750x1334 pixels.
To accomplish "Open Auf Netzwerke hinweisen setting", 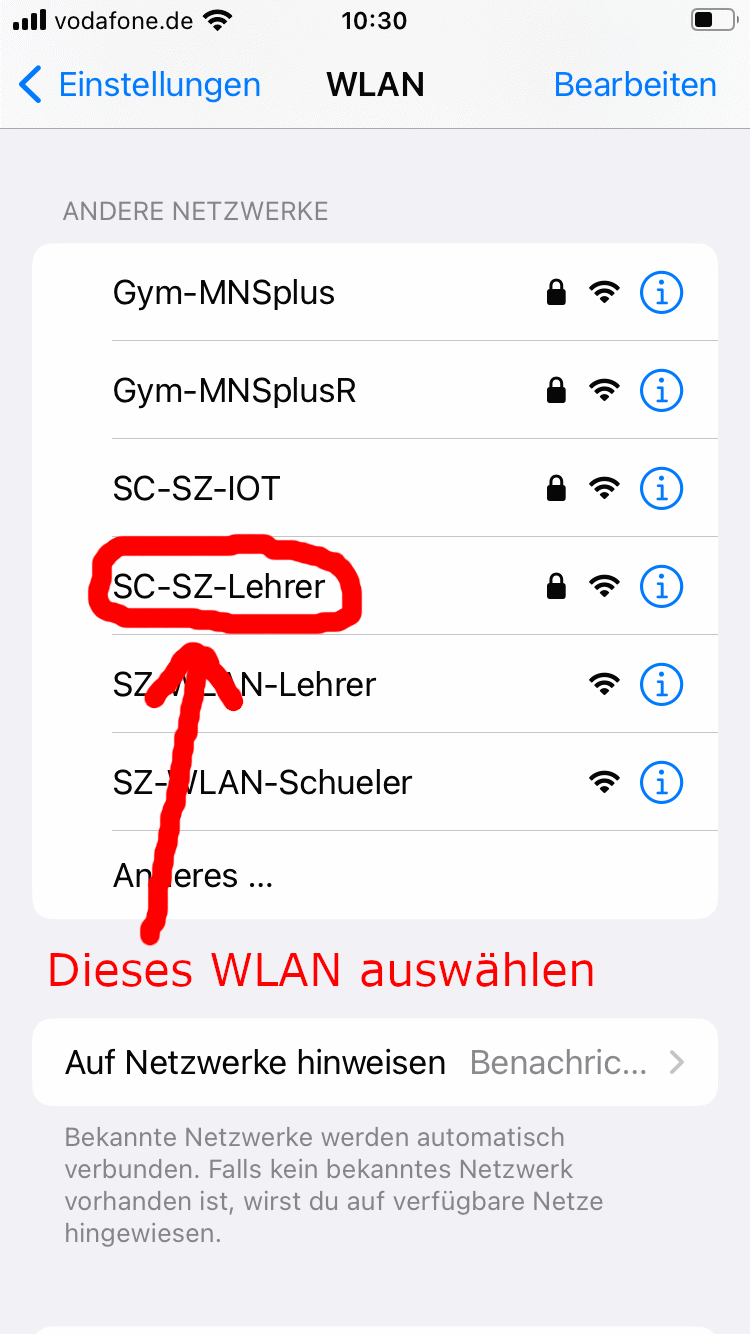I will point(375,1062).
